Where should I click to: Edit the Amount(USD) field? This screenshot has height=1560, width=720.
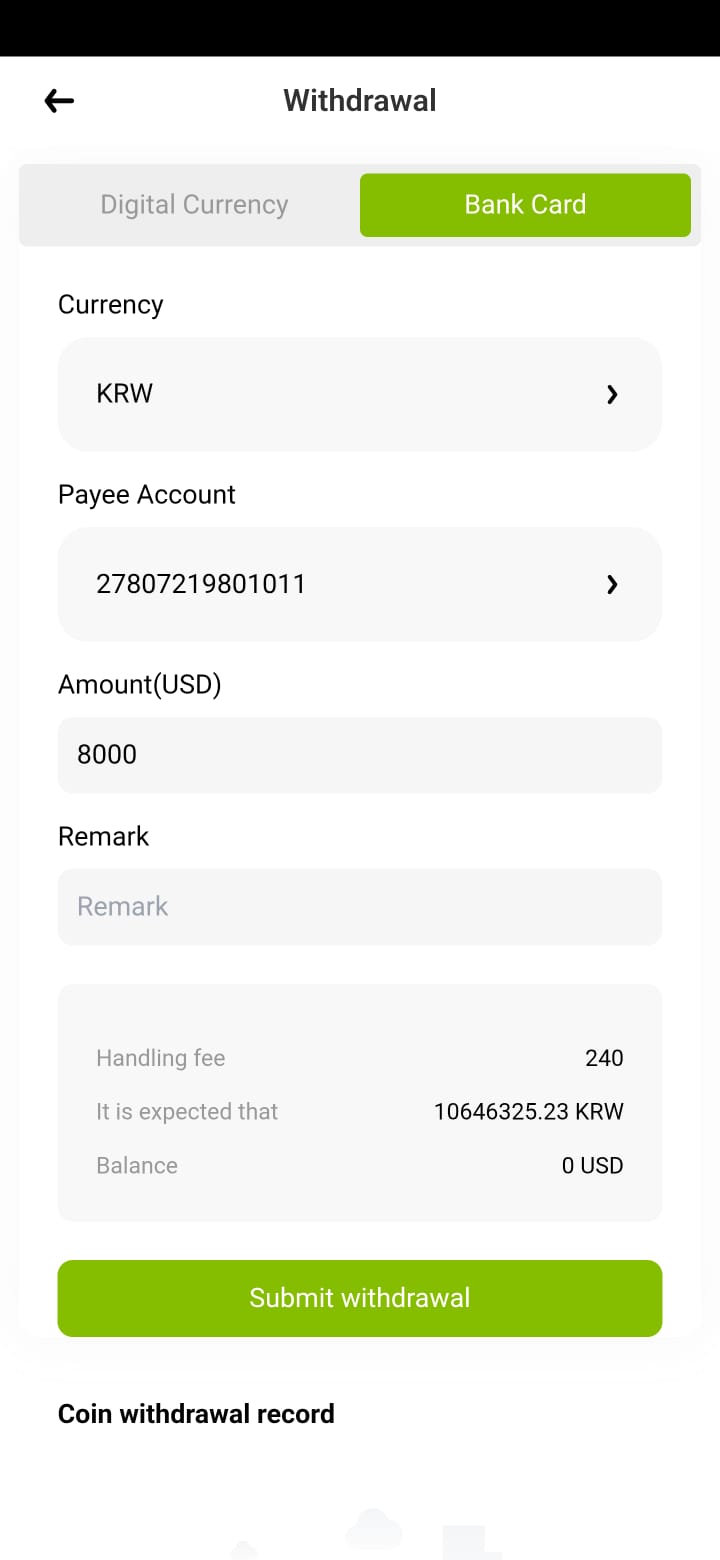(x=360, y=755)
